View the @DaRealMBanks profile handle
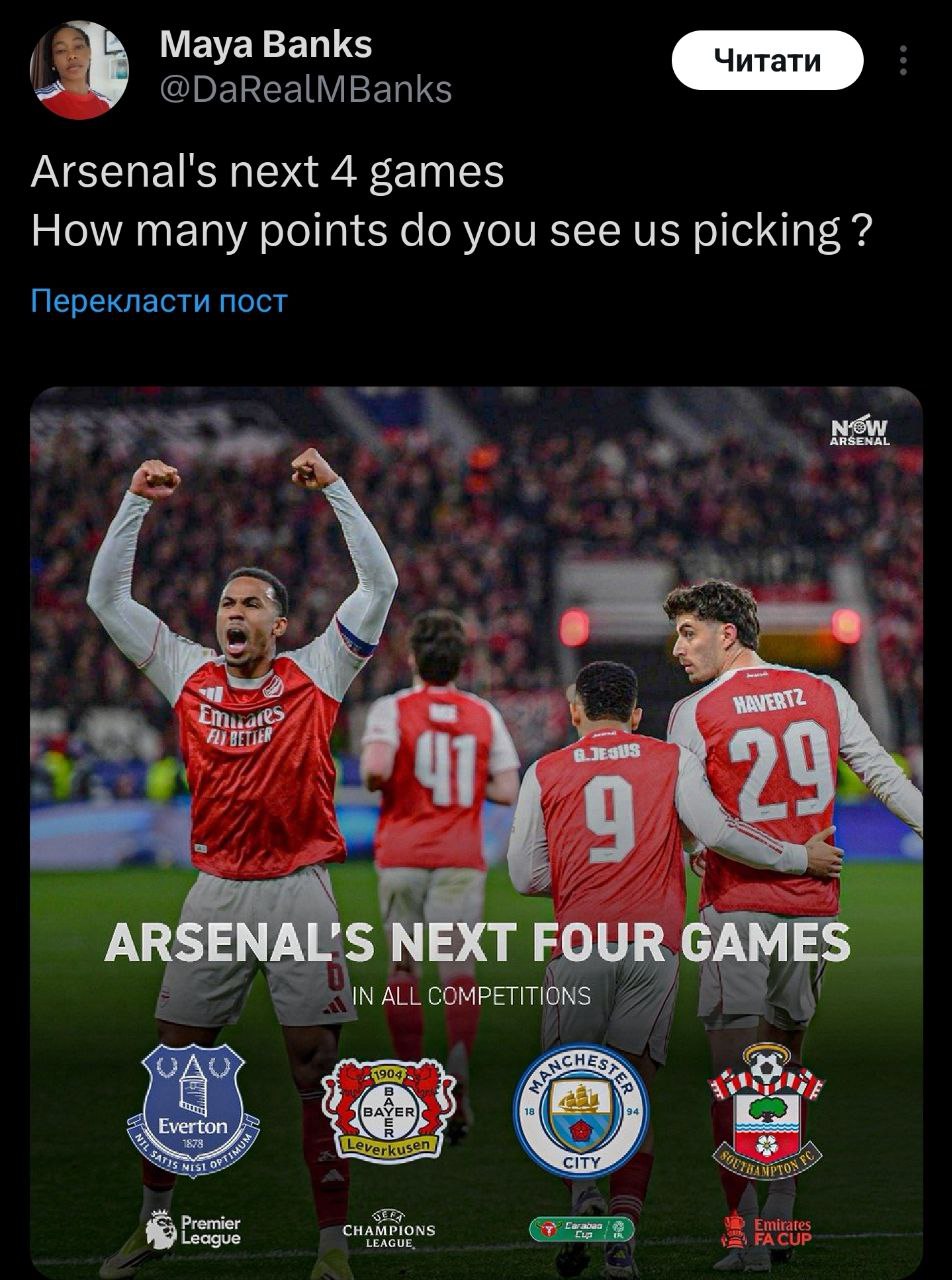The image size is (952, 1280). (x=305, y=90)
